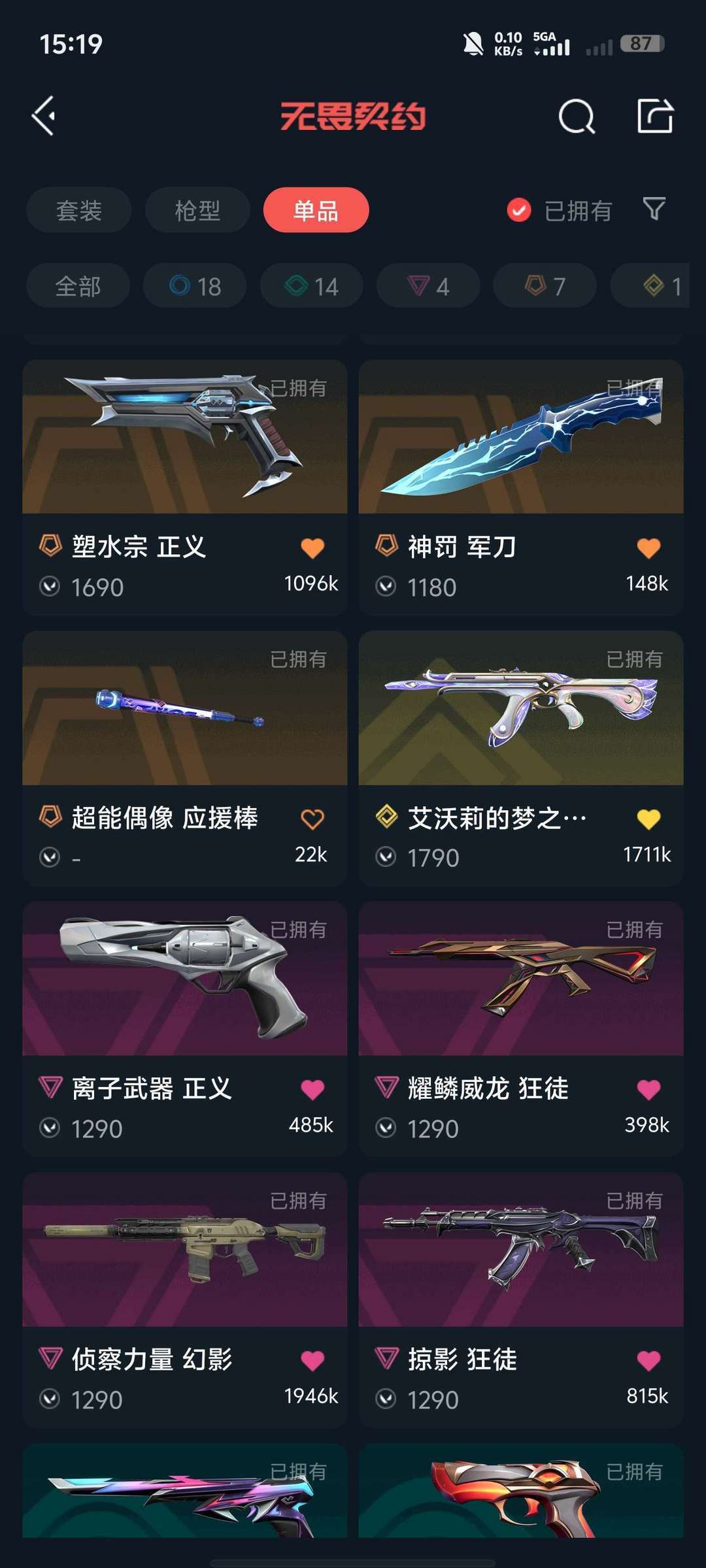Uncheck the 已拥有 checkbox

click(519, 210)
